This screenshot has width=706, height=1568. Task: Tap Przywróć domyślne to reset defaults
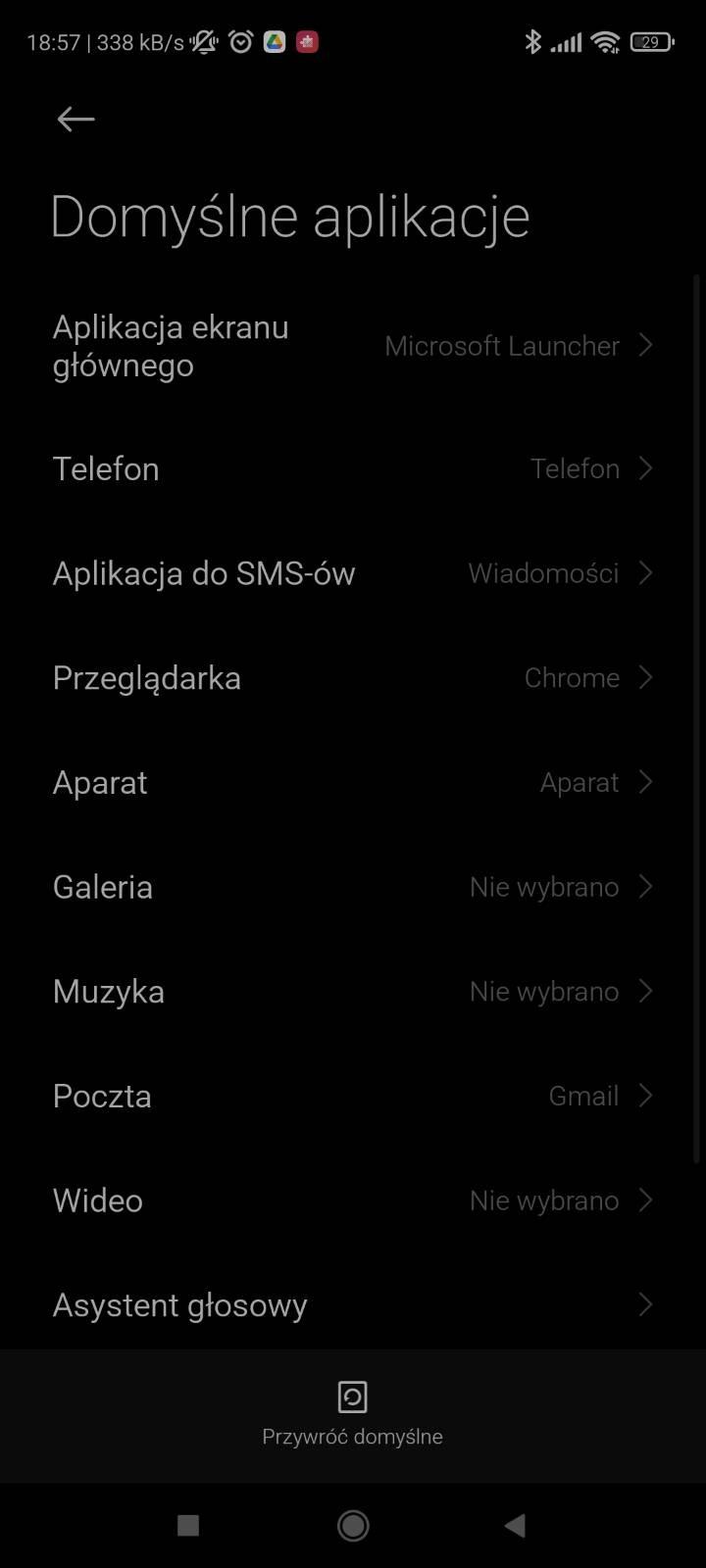pos(353,1412)
